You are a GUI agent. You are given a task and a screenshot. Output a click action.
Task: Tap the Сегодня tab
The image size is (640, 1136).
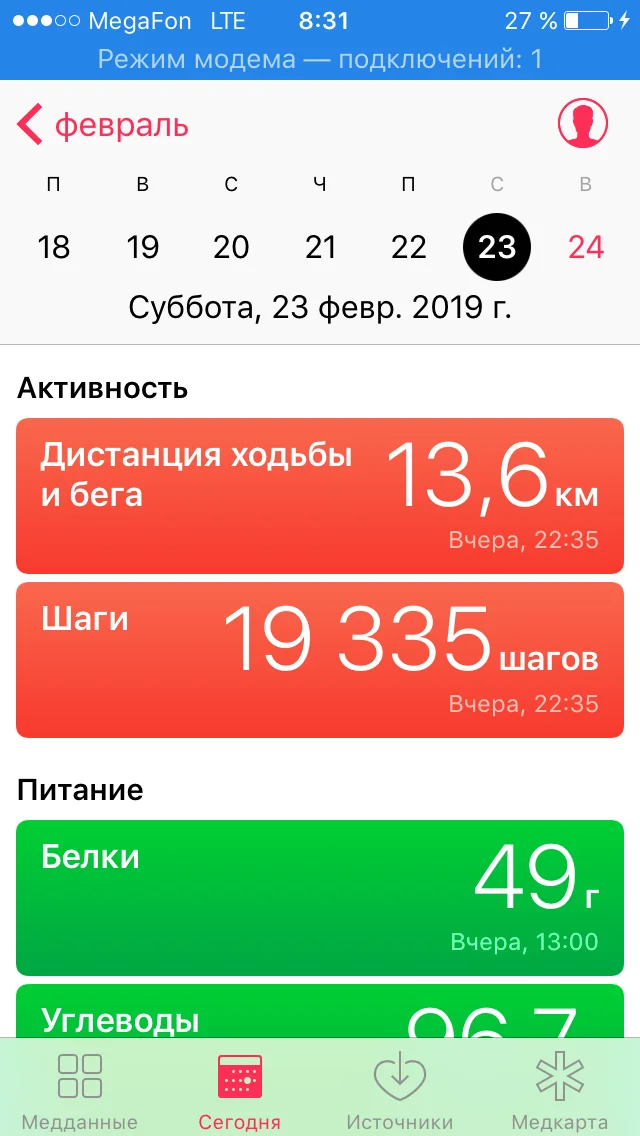(240, 1089)
